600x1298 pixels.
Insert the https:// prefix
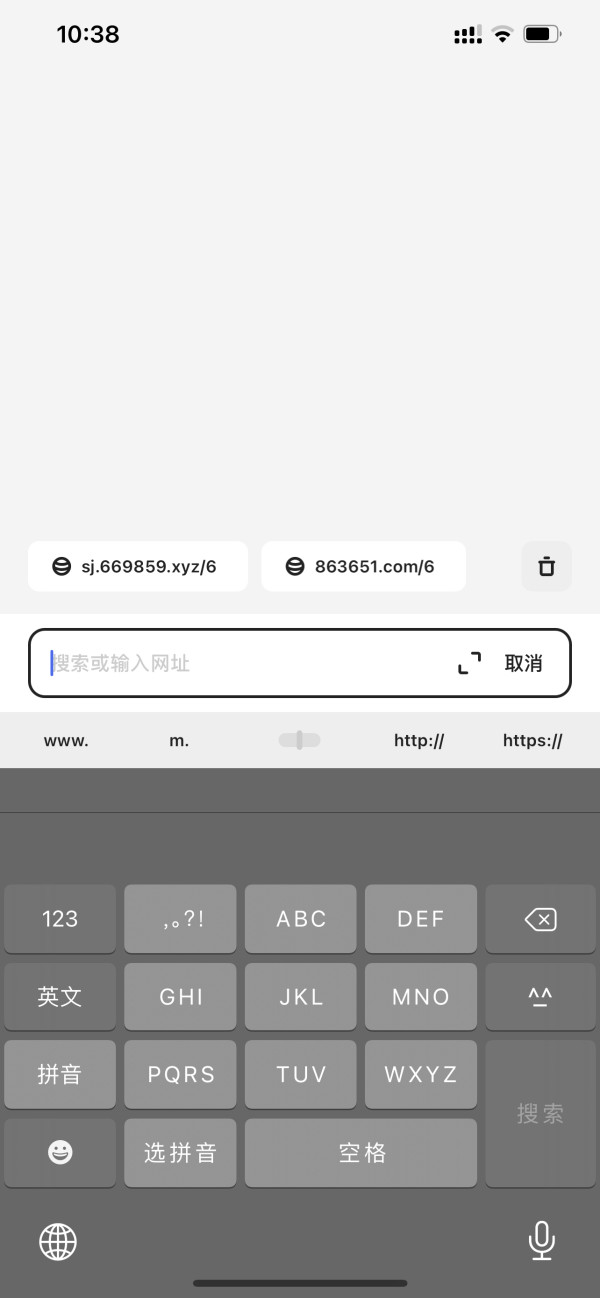click(x=533, y=741)
